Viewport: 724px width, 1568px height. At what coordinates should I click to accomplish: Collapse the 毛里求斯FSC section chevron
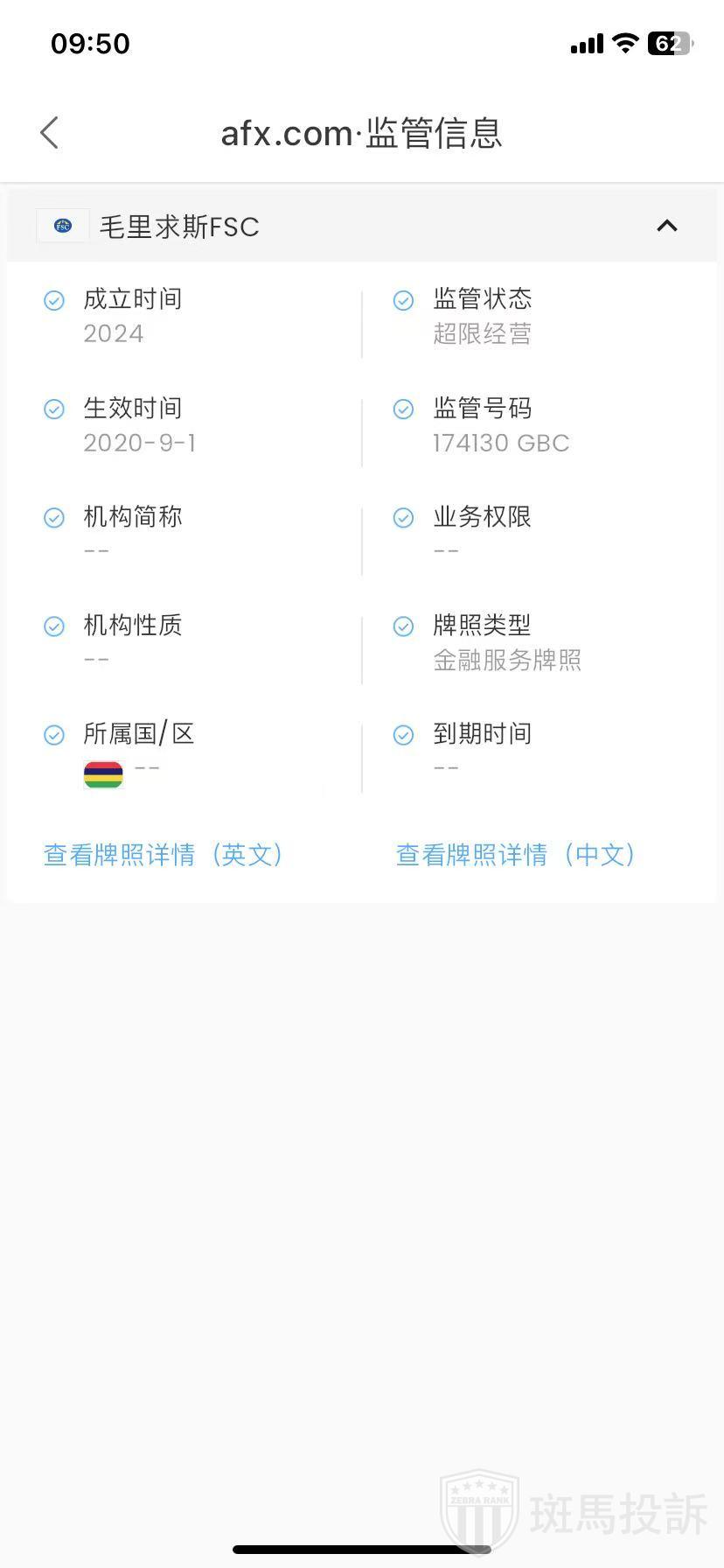[666, 226]
